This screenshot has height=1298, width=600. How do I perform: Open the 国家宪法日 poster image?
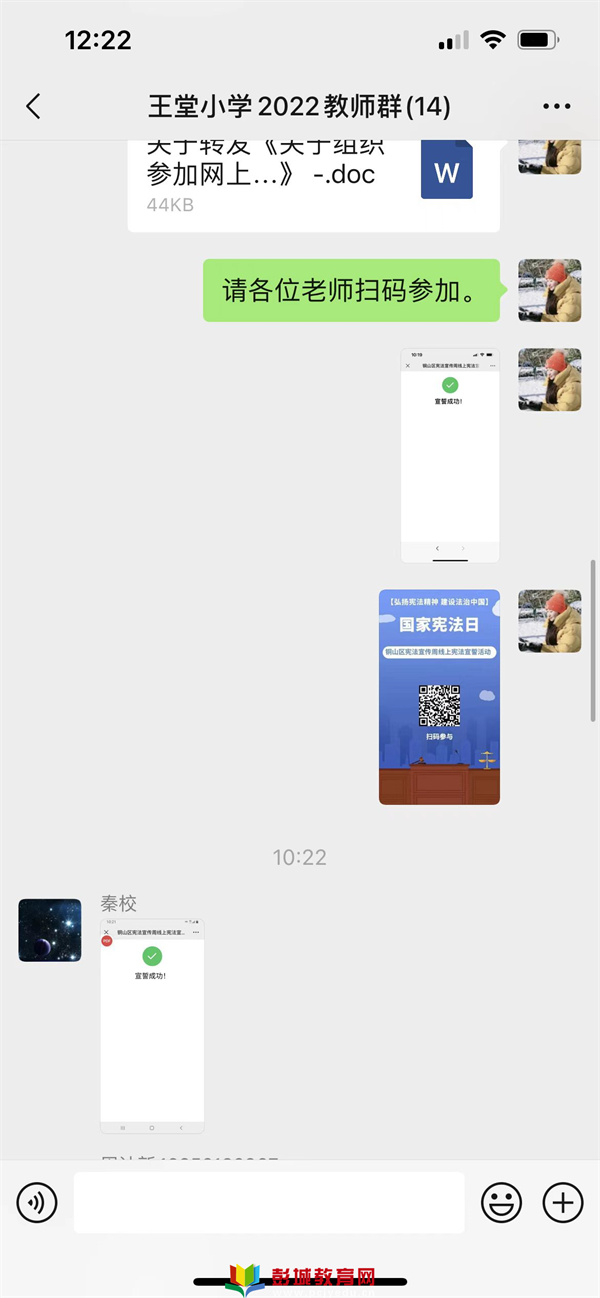[x=439, y=697]
